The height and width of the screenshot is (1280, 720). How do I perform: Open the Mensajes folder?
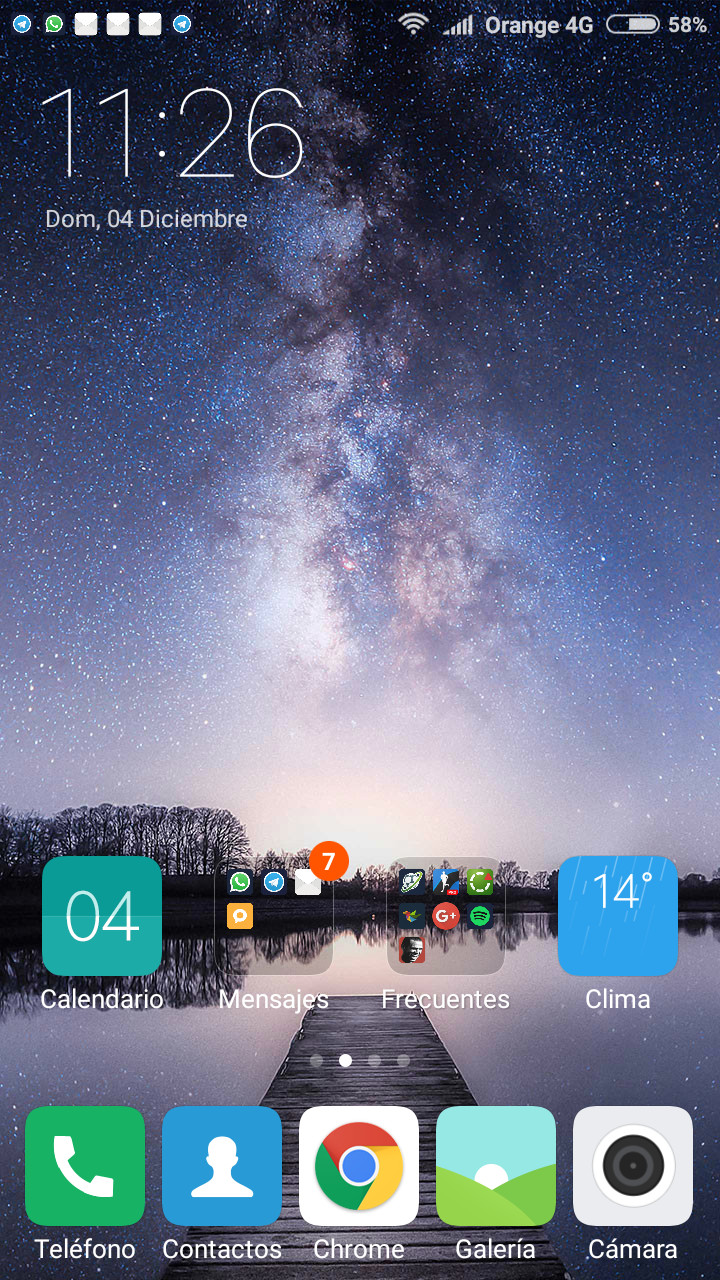click(x=274, y=915)
